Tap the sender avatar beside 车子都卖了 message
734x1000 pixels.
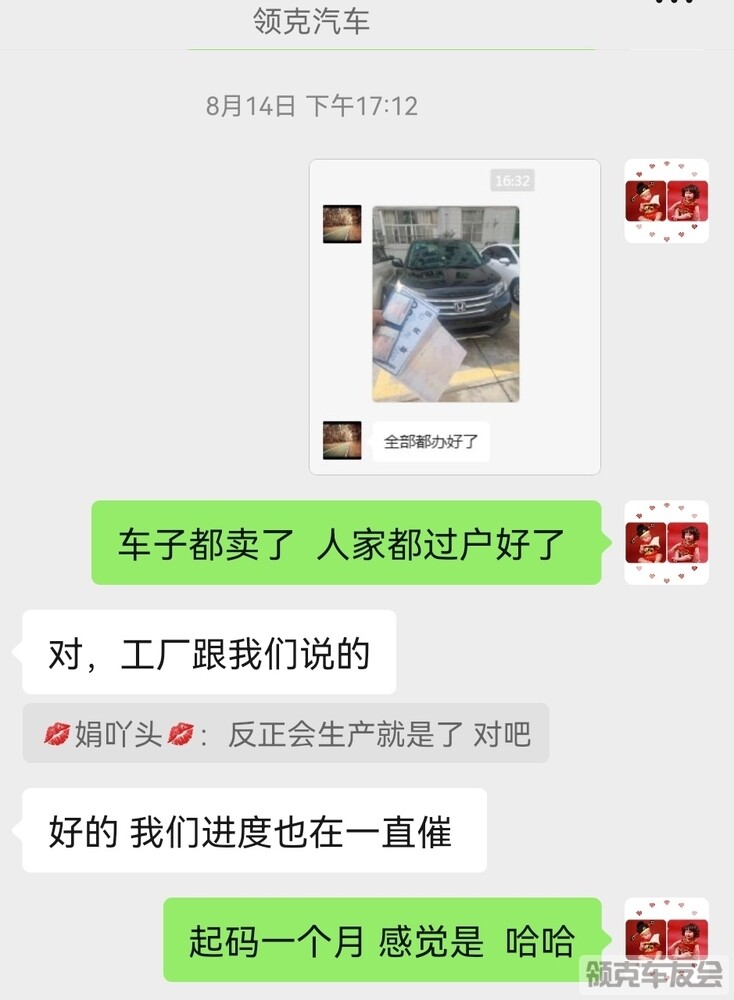point(666,542)
